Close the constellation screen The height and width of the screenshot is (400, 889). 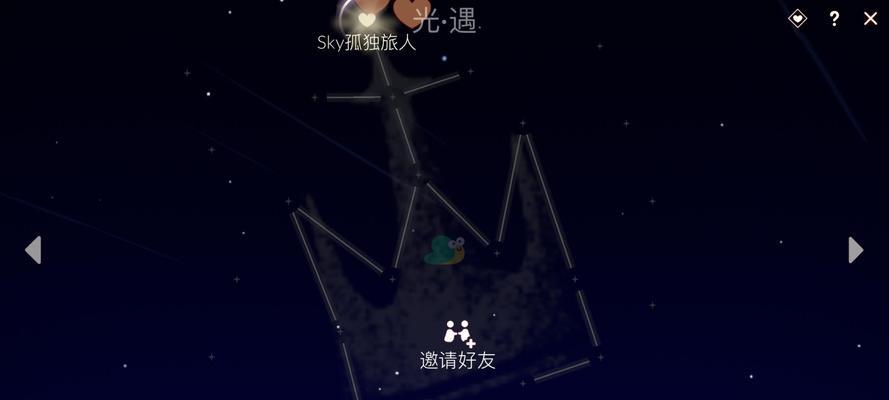click(870, 18)
